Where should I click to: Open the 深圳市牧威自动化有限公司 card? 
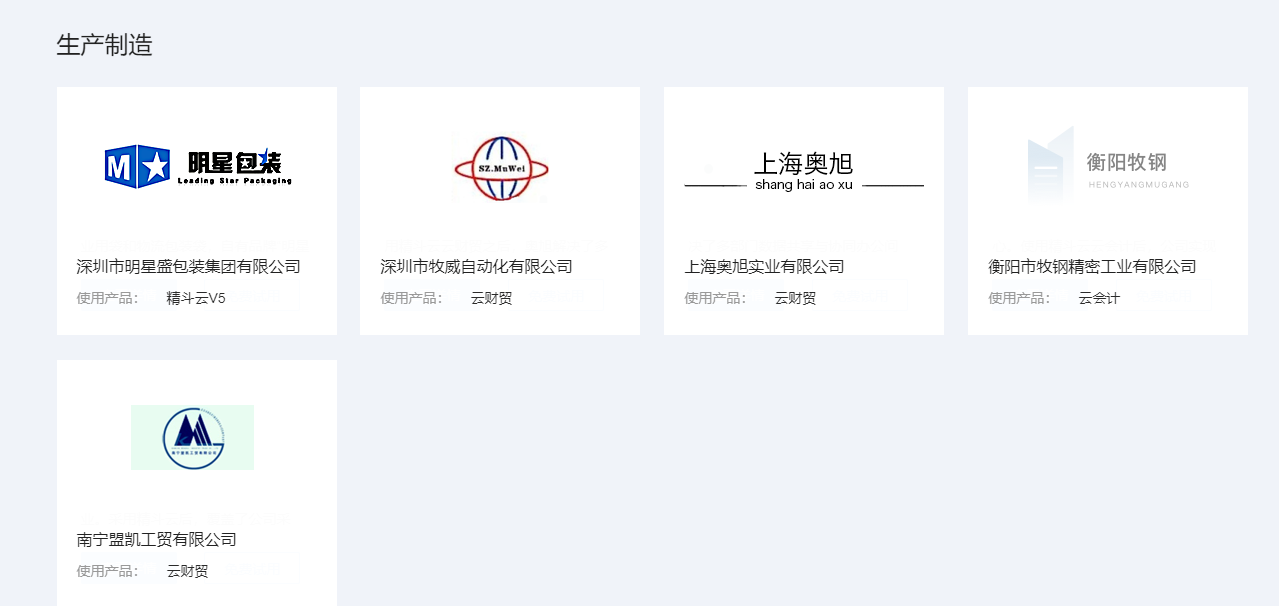[500, 211]
